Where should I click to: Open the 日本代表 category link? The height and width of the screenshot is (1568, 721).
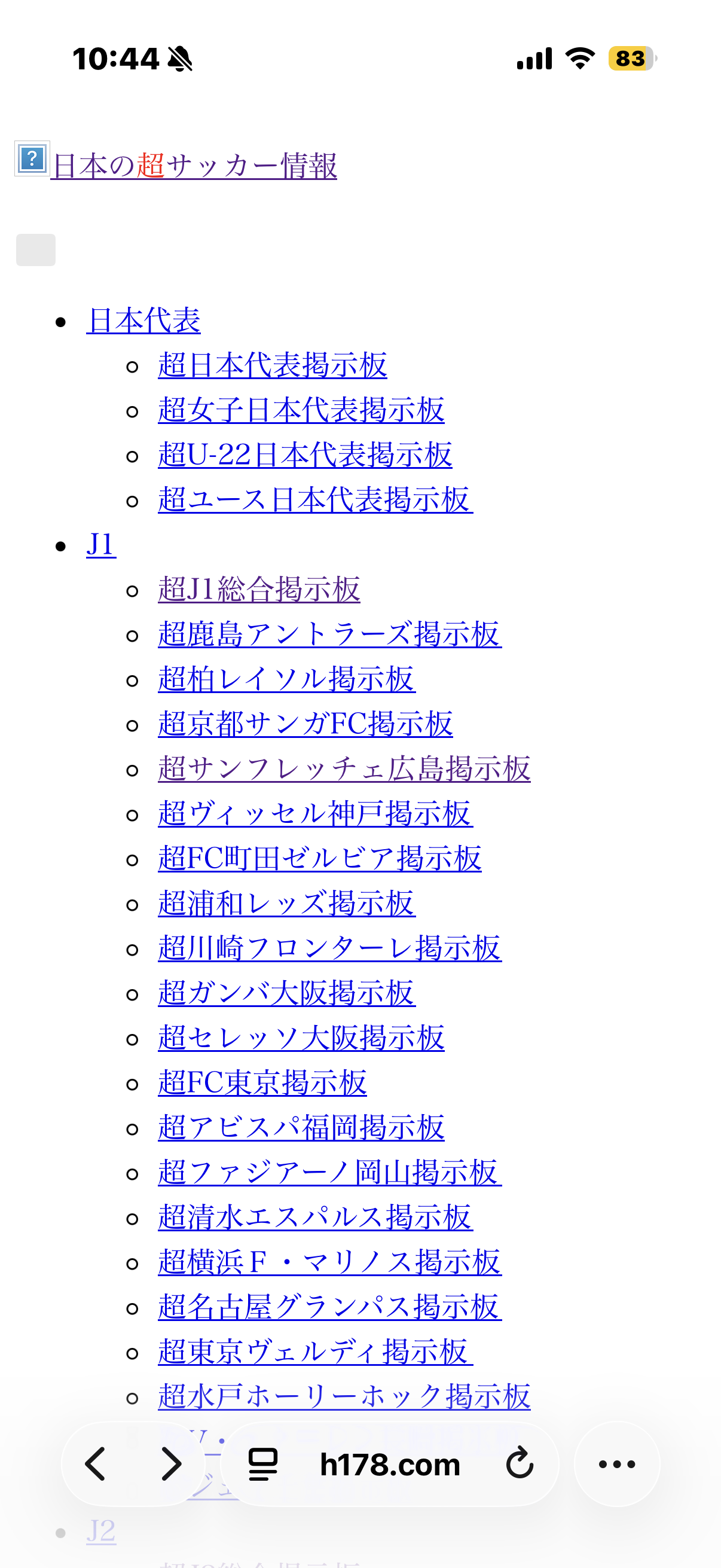[143, 320]
